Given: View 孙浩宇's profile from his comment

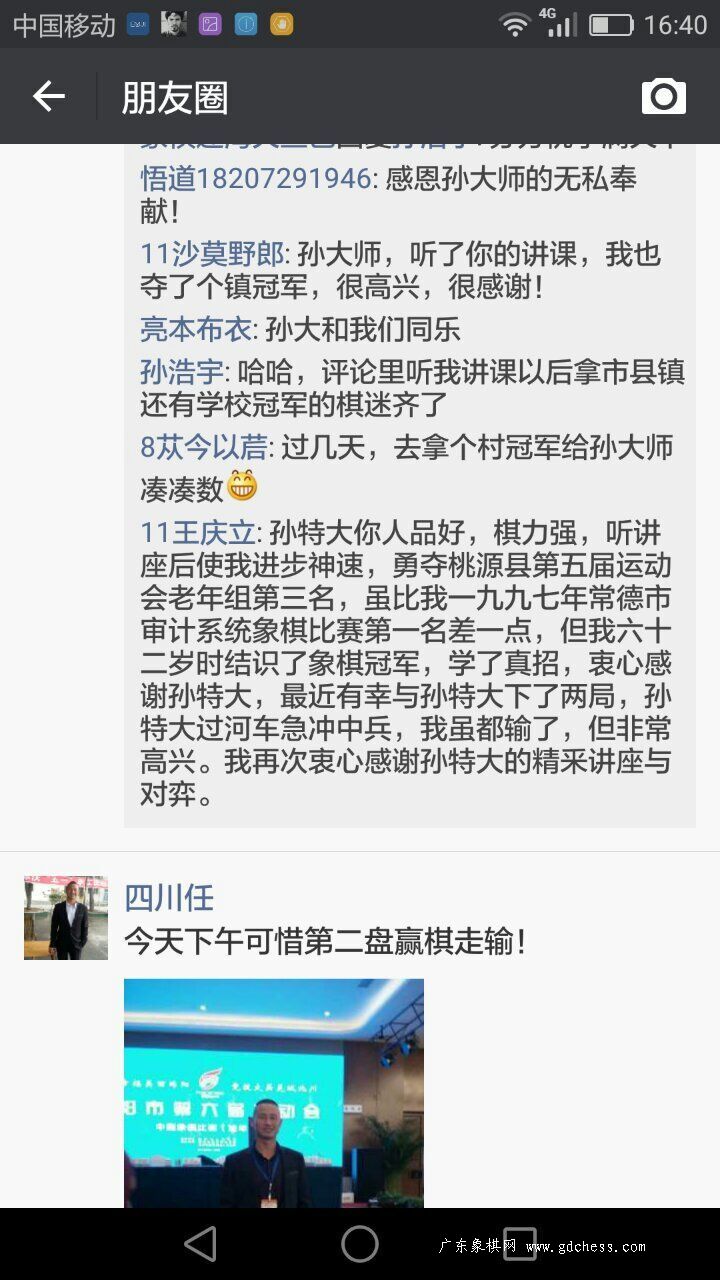Looking at the screenshot, I should (181, 373).
